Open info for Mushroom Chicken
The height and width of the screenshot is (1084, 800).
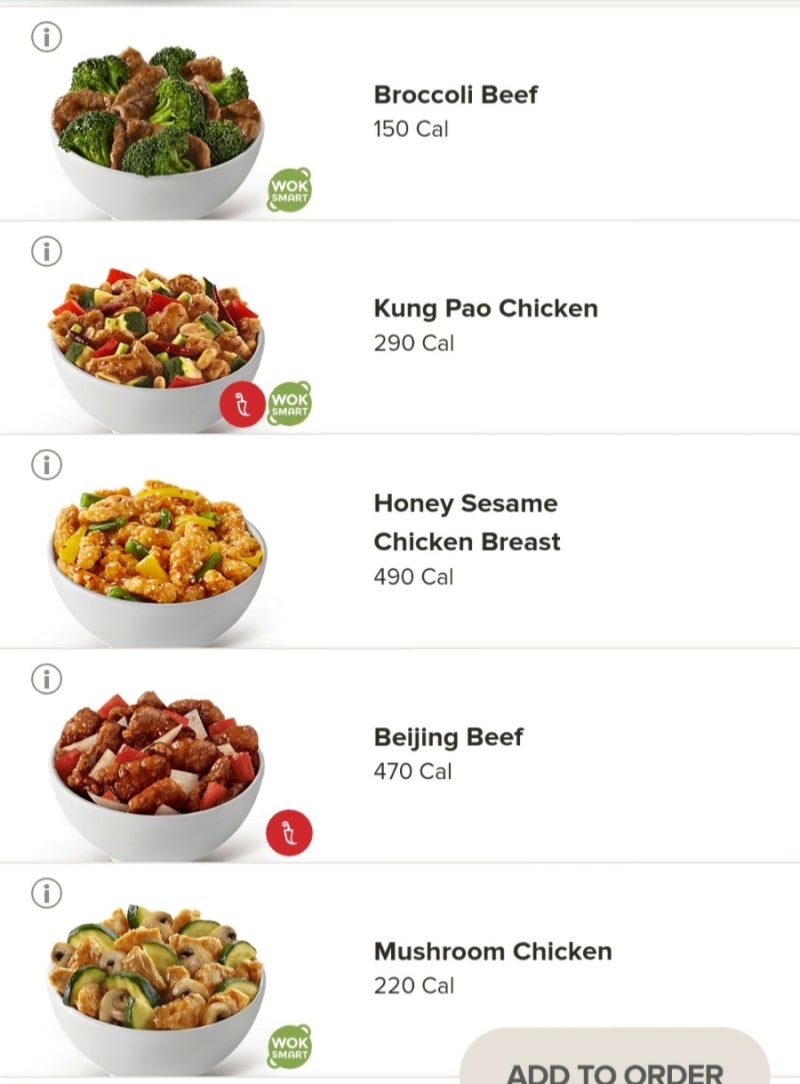47,893
